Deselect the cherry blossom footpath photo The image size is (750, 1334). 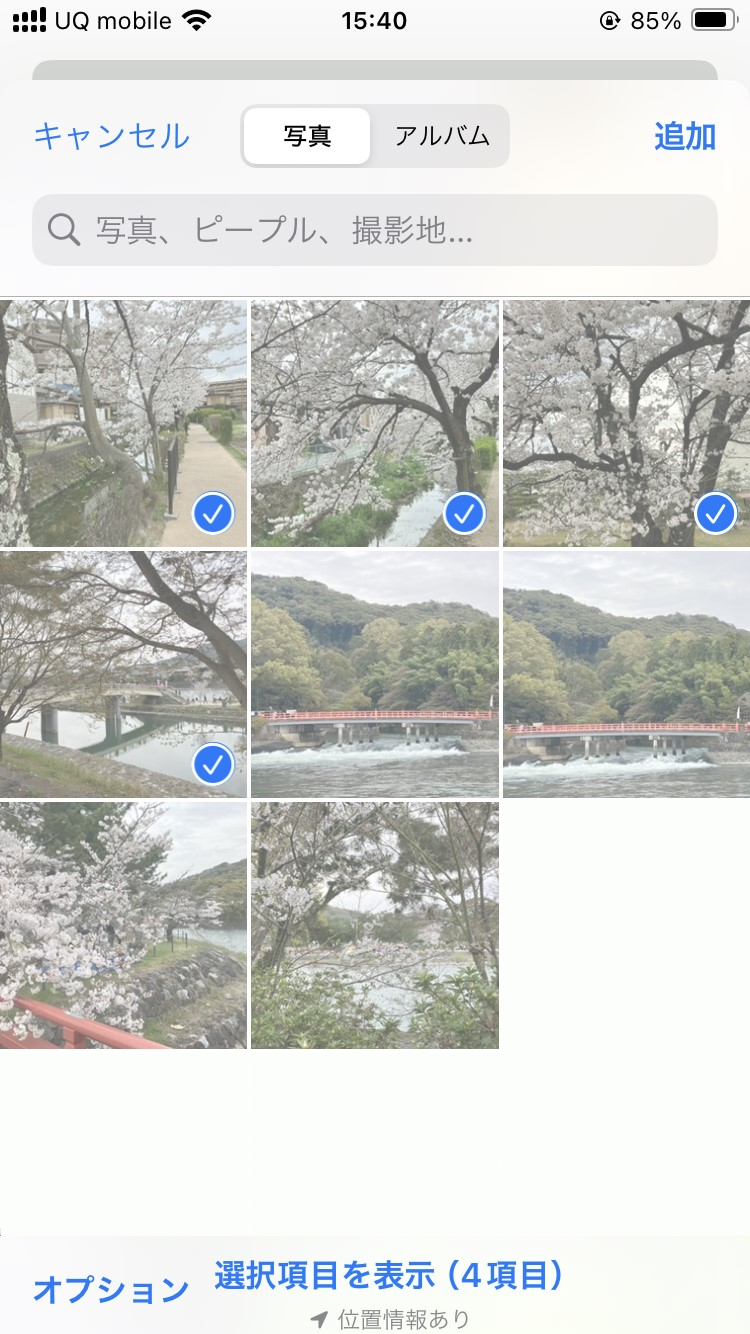tap(123, 423)
